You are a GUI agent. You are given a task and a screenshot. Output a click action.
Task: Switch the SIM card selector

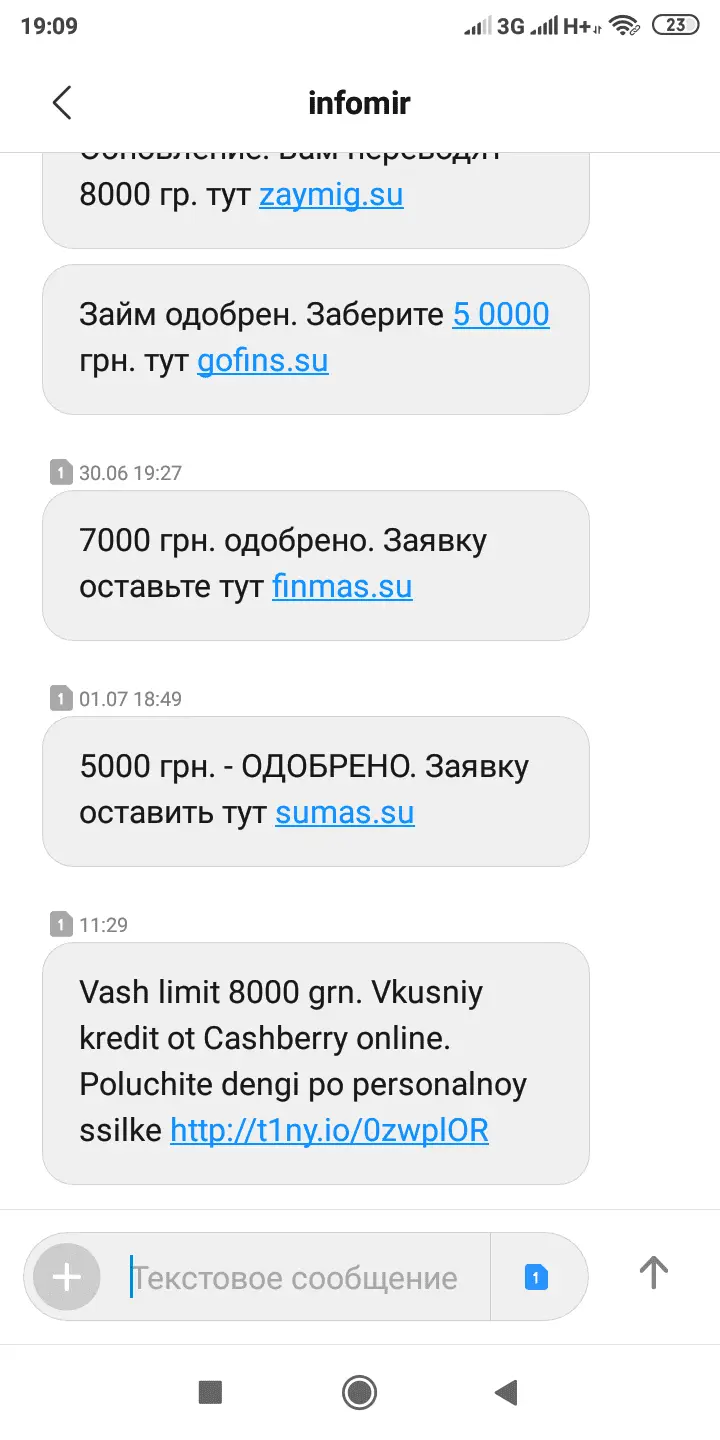[536, 1277]
